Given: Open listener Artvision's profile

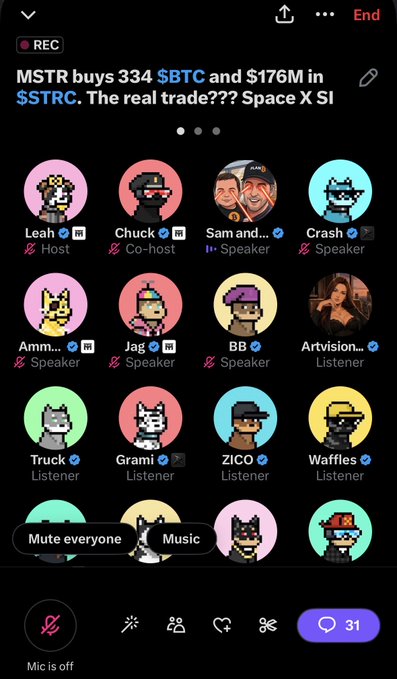Looking at the screenshot, I should point(340,304).
